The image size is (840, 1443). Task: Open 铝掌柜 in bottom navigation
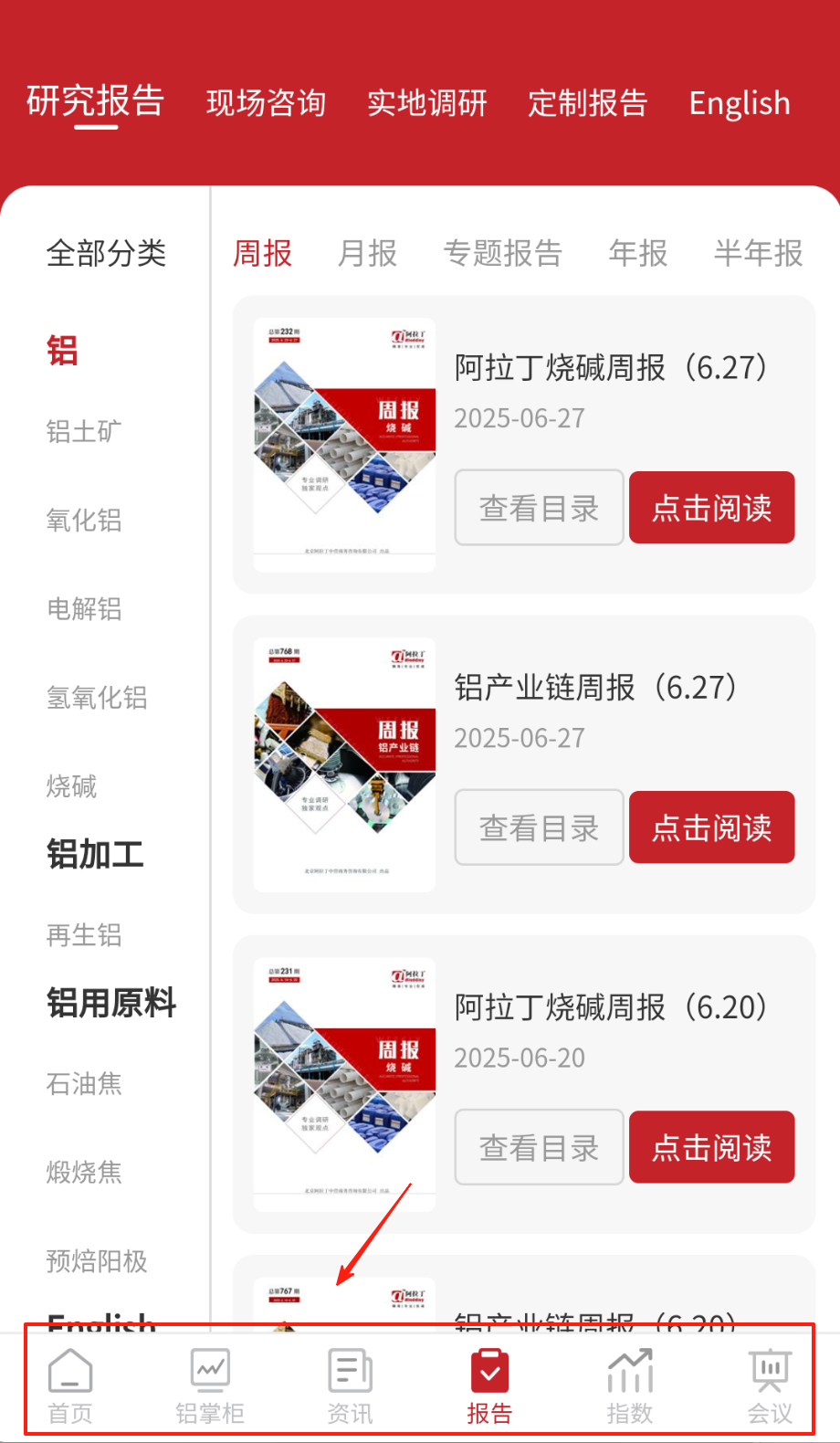[x=210, y=1386]
